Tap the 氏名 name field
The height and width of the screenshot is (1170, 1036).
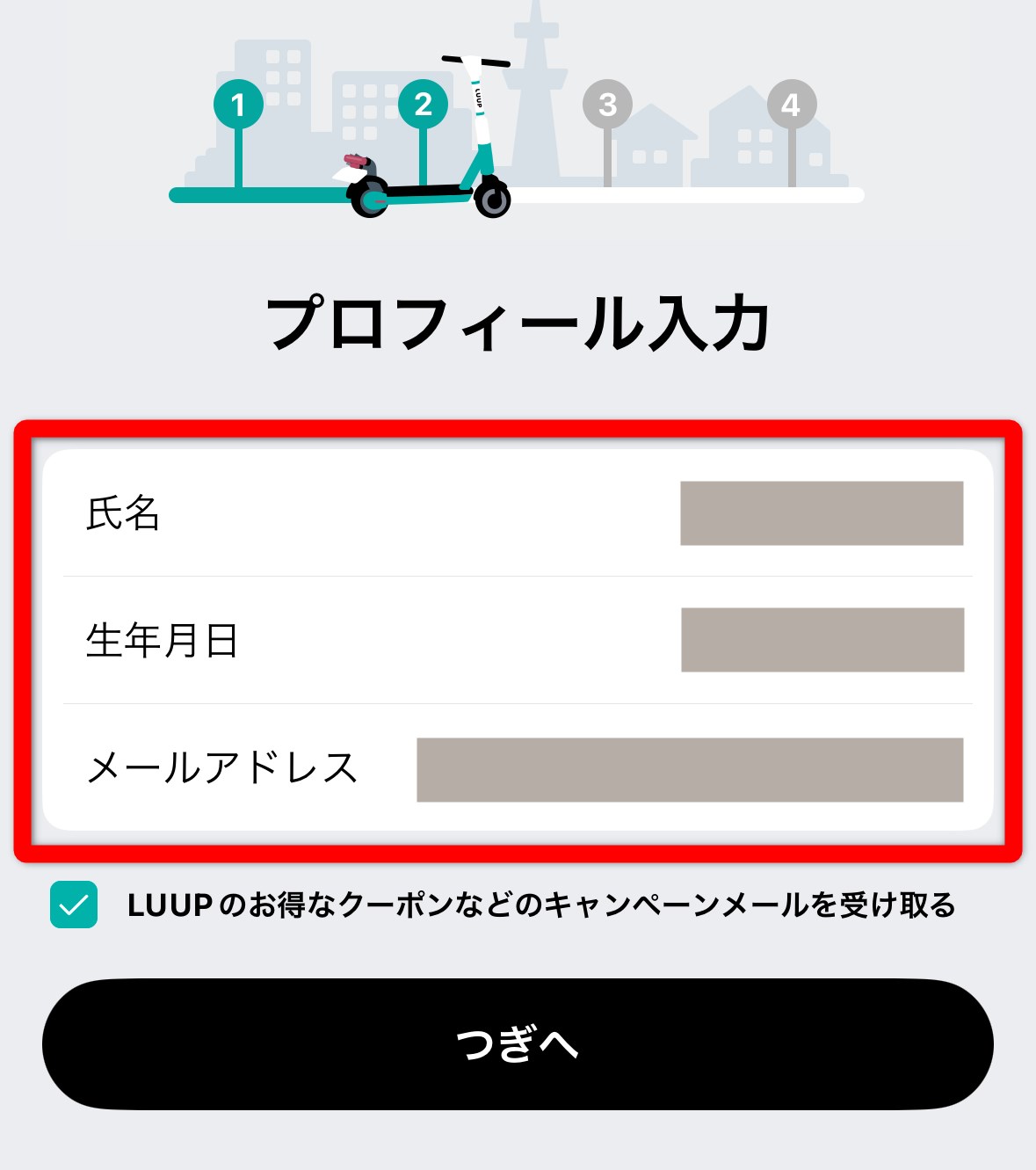point(821,513)
